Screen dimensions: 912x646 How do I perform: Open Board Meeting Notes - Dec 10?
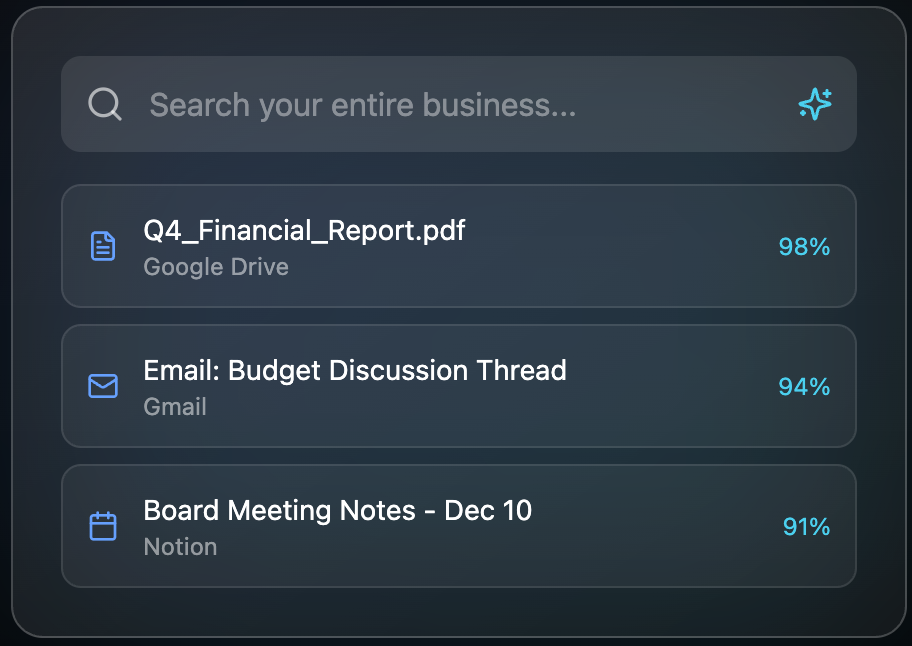click(458, 526)
